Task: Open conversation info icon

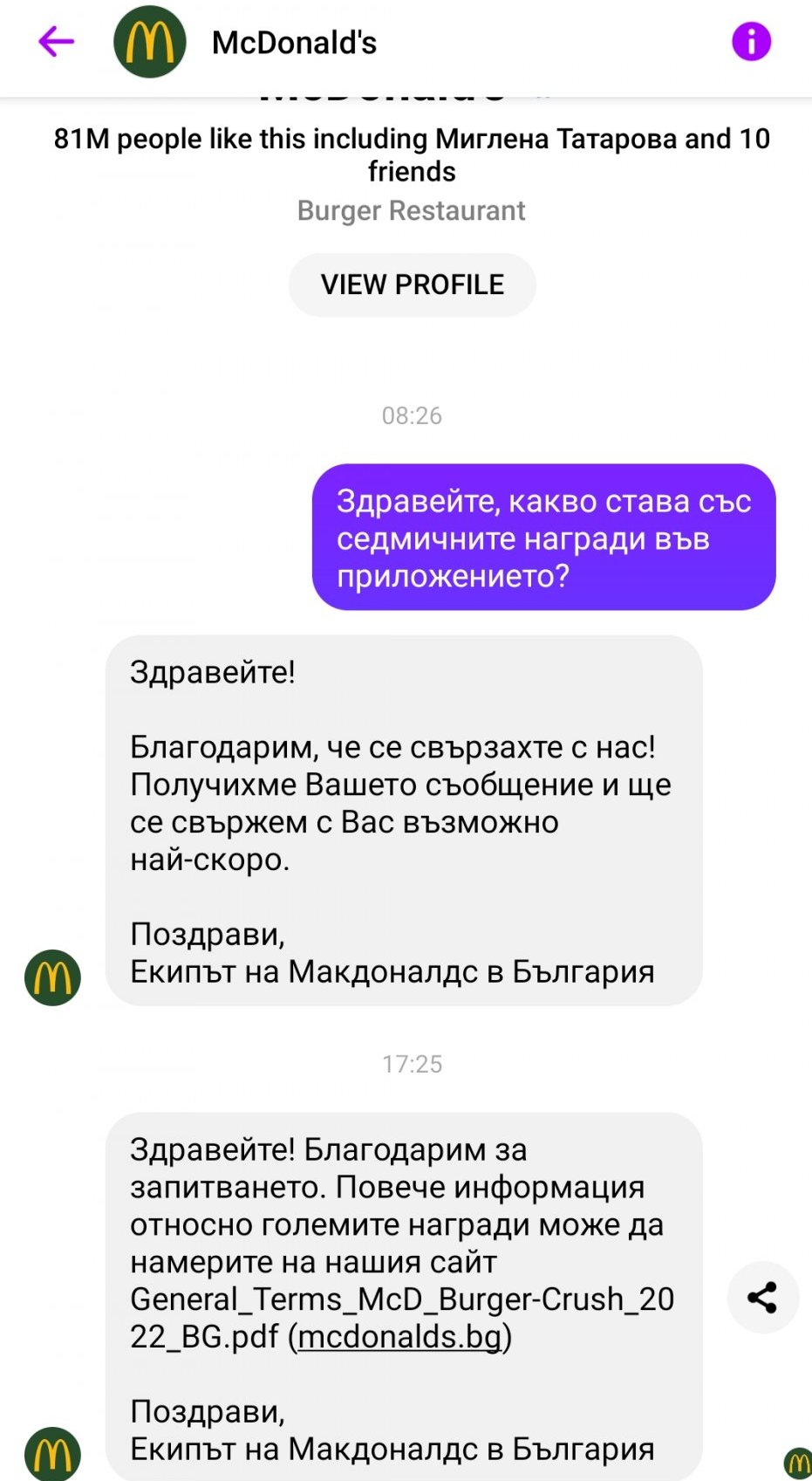Action: pyautogui.click(x=751, y=41)
